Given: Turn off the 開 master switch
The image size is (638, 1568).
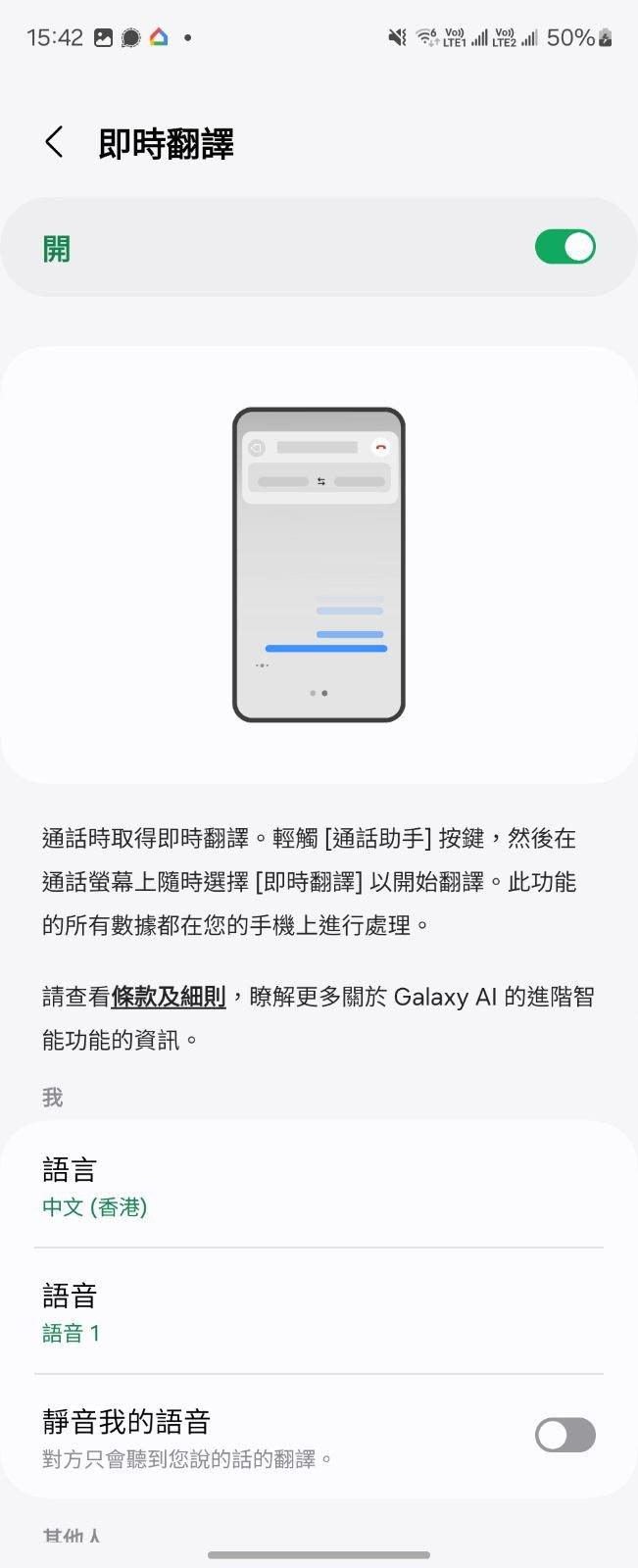Looking at the screenshot, I should (x=564, y=247).
